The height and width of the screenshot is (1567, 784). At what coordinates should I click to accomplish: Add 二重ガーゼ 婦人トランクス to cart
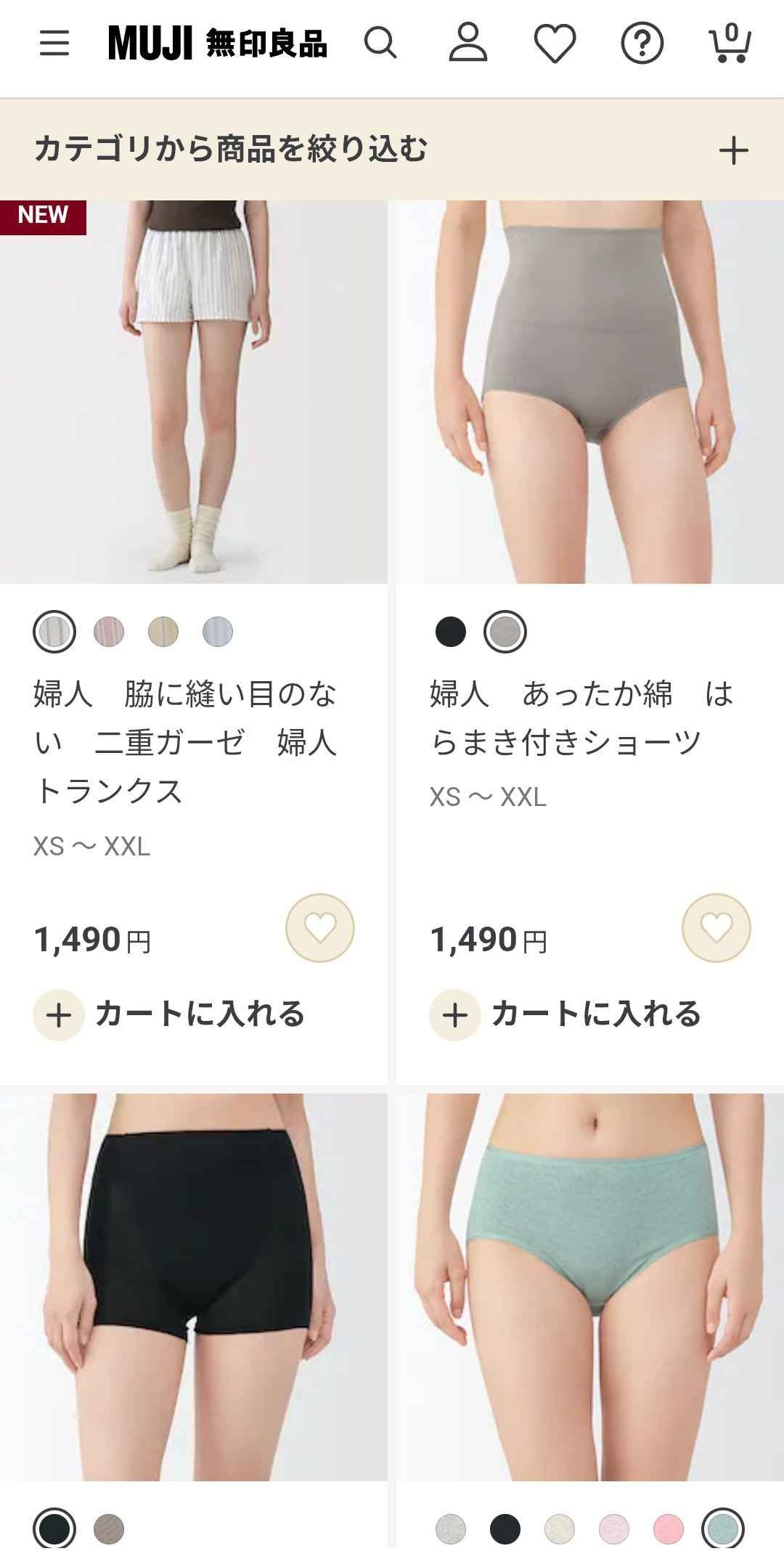(x=170, y=1014)
